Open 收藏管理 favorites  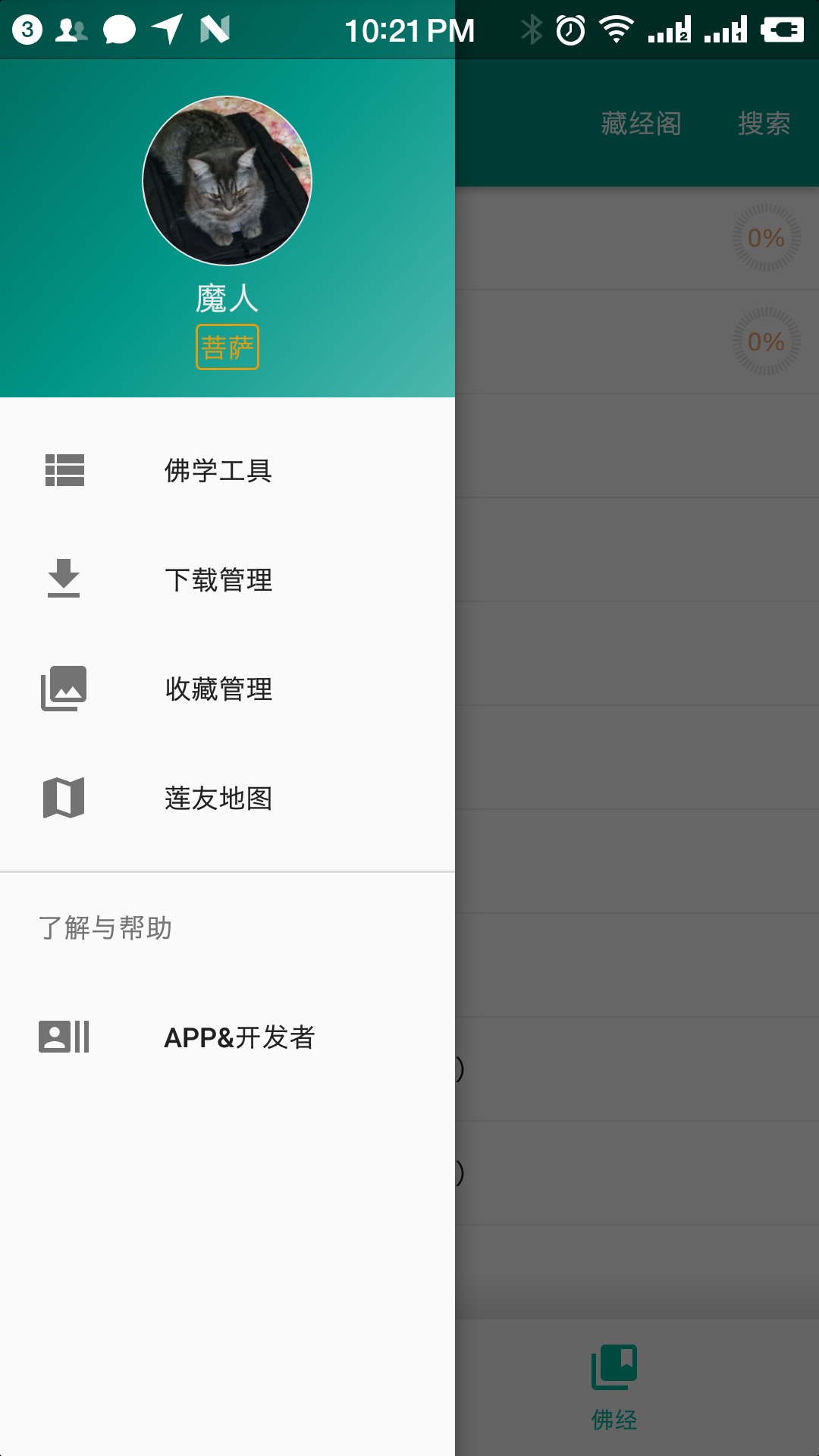(x=218, y=689)
